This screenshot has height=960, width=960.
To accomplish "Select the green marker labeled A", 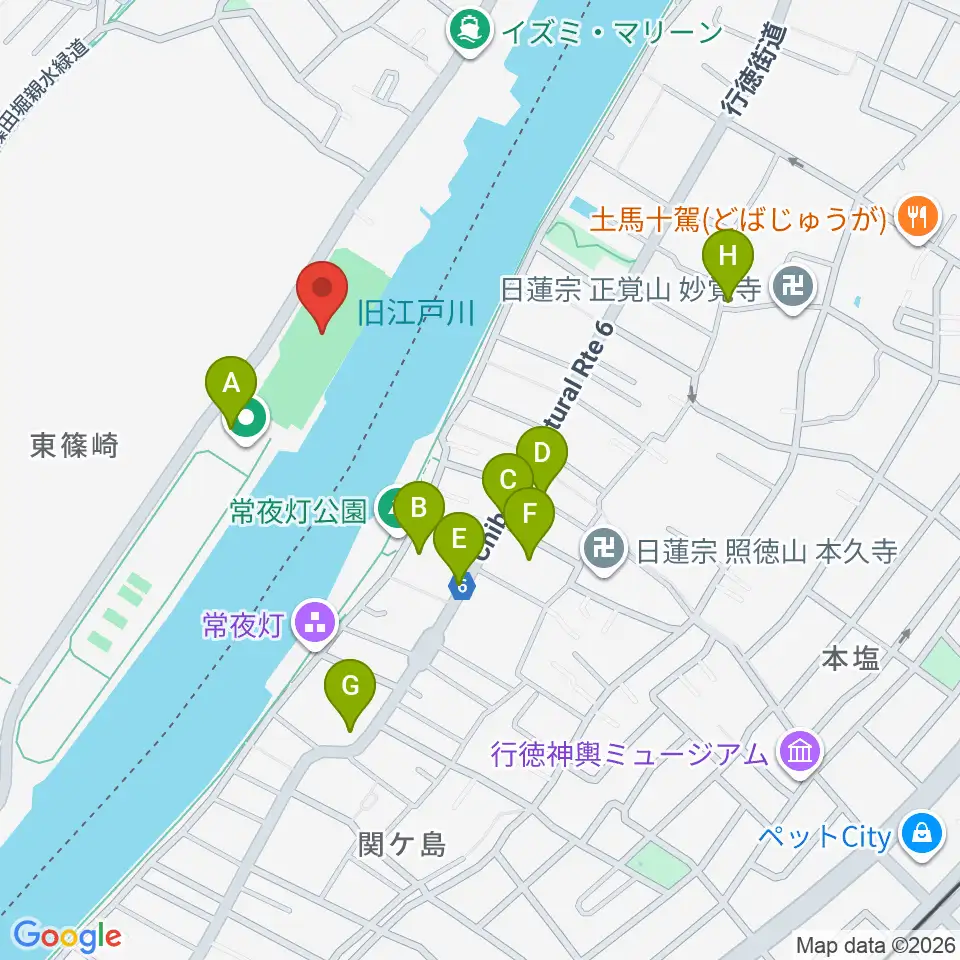I will [231, 386].
